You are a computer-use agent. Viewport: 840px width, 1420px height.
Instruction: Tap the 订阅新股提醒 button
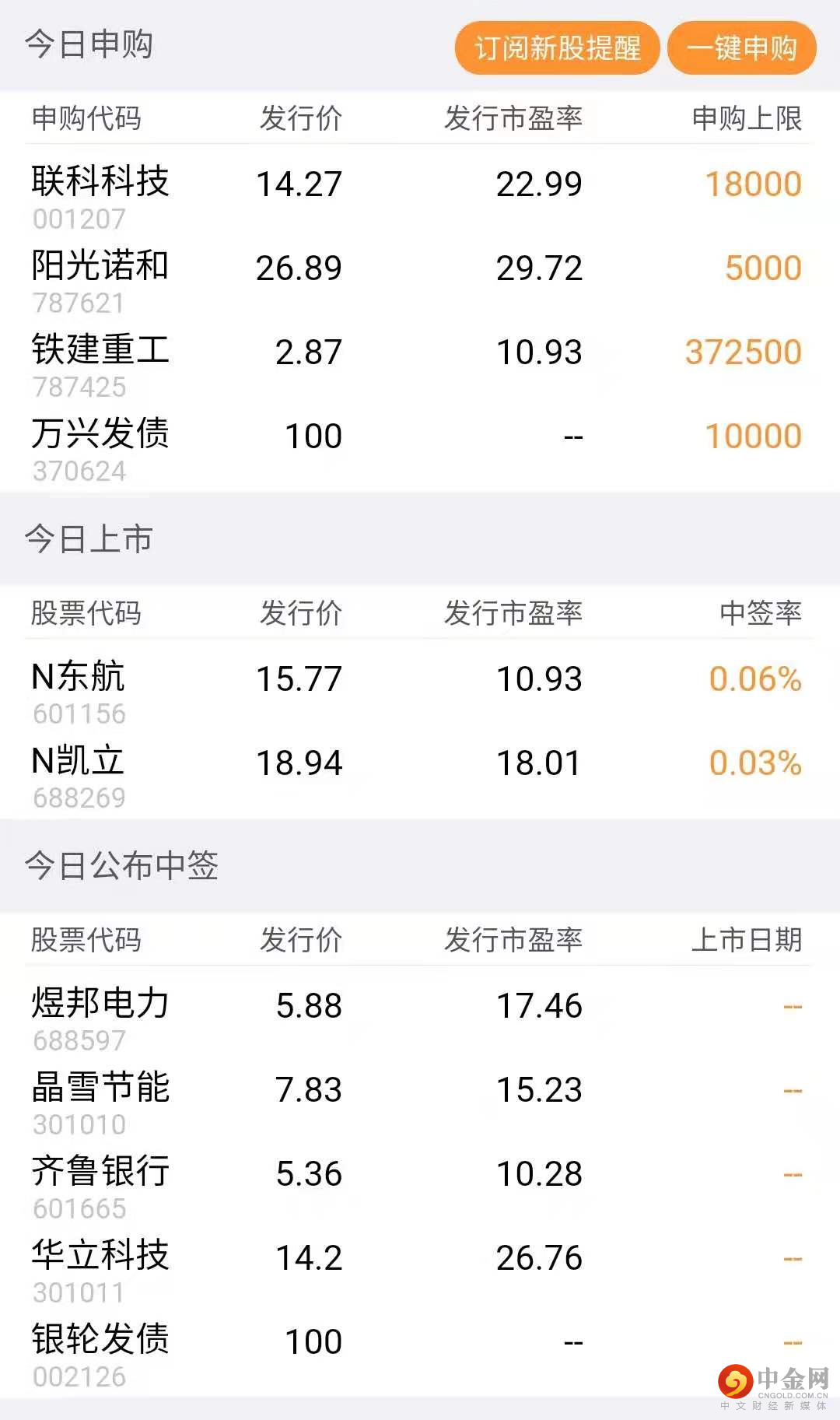tap(557, 48)
